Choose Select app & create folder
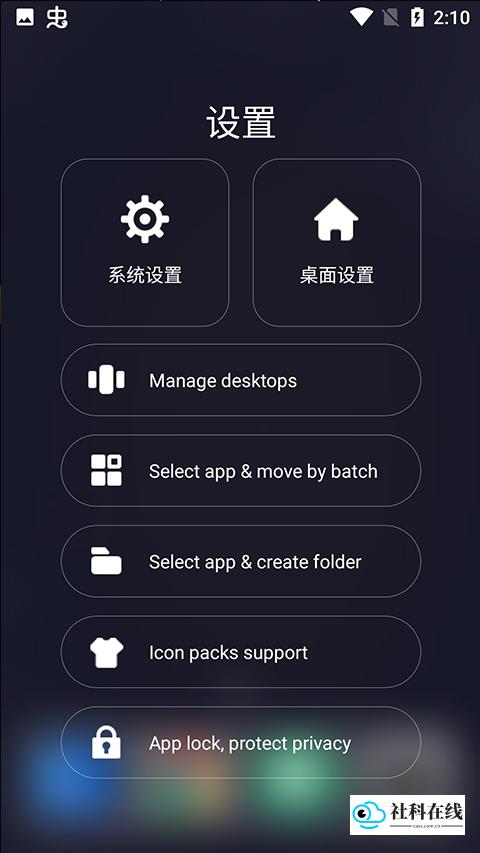480x853 pixels. click(x=241, y=561)
